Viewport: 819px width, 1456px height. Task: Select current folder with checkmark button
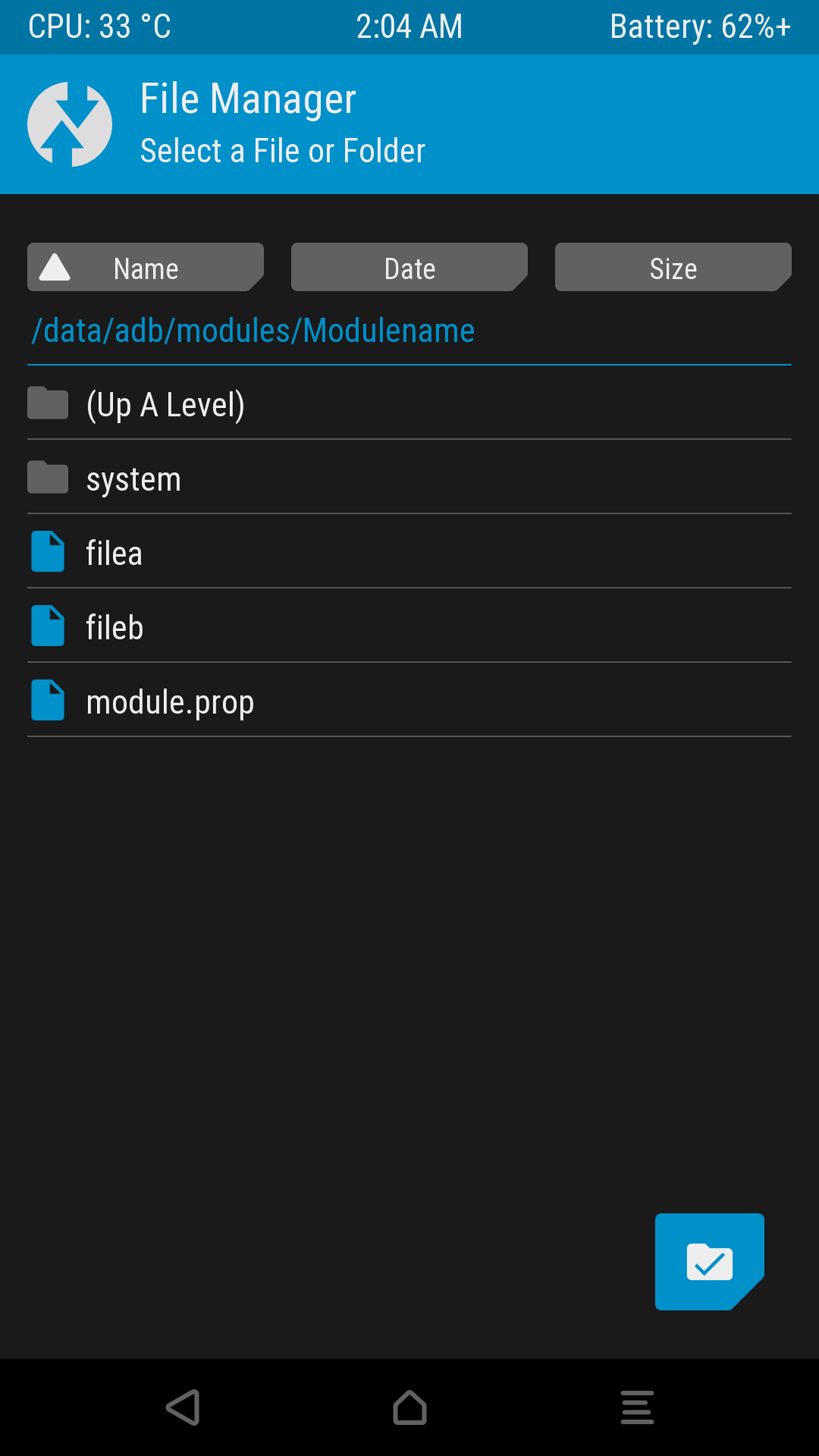click(x=709, y=1262)
